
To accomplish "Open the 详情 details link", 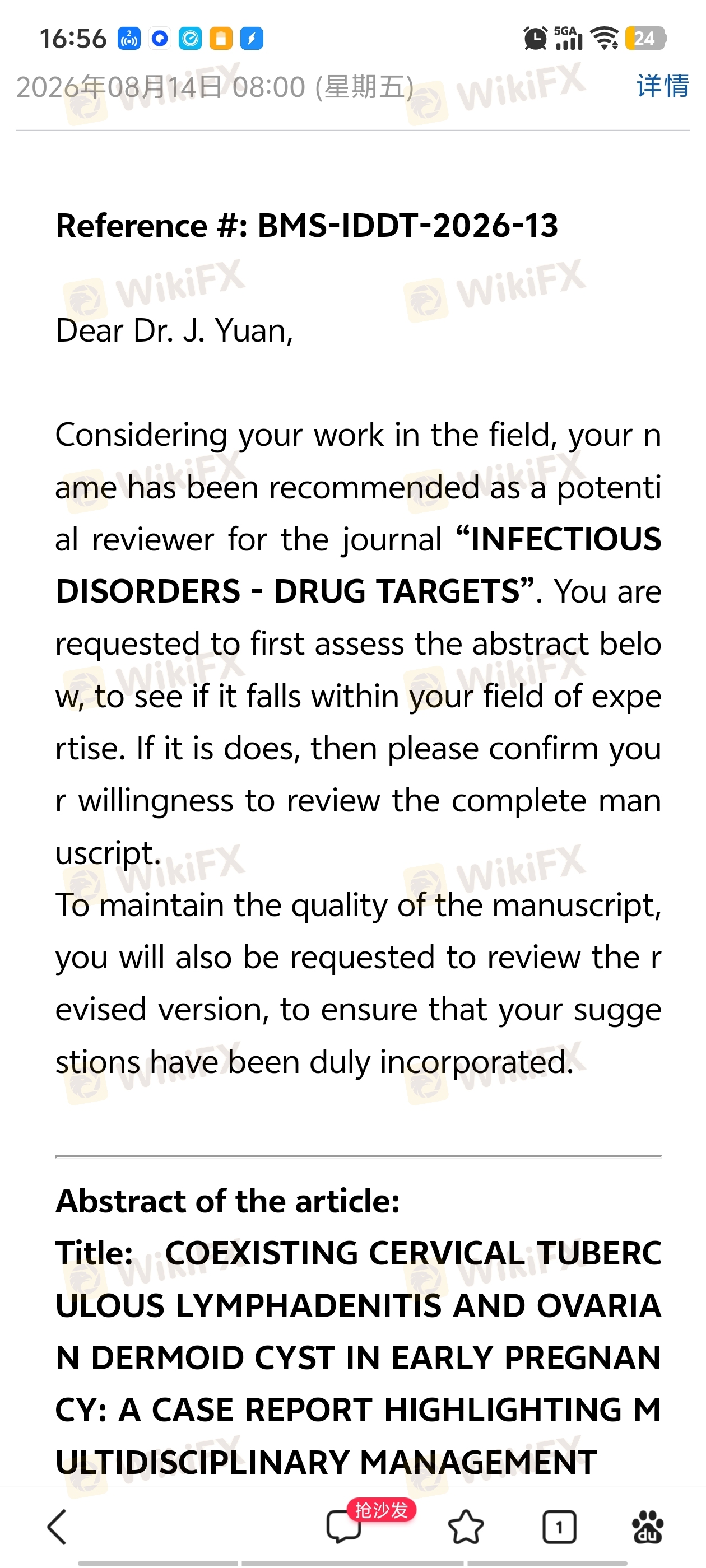I will (x=662, y=86).
